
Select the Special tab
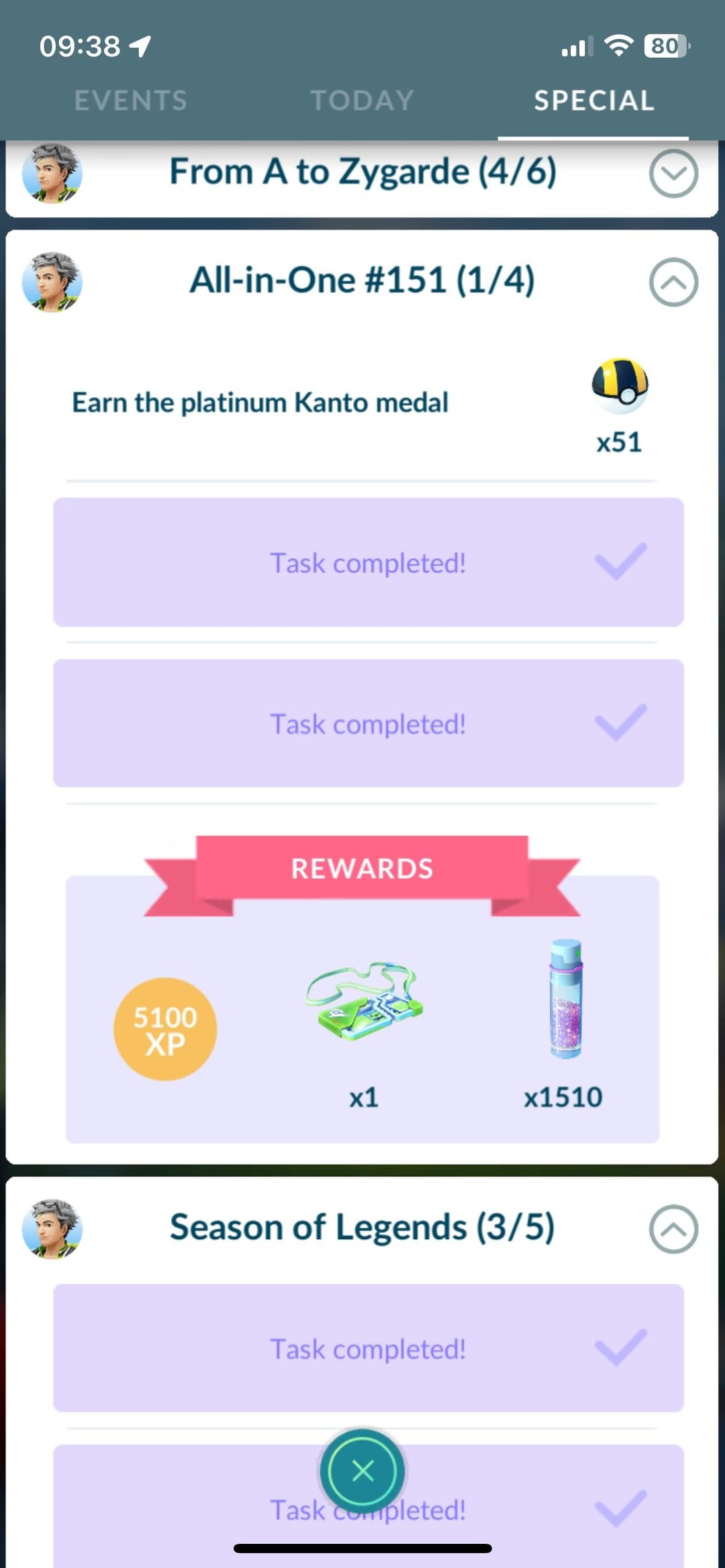tap(593, 101)
